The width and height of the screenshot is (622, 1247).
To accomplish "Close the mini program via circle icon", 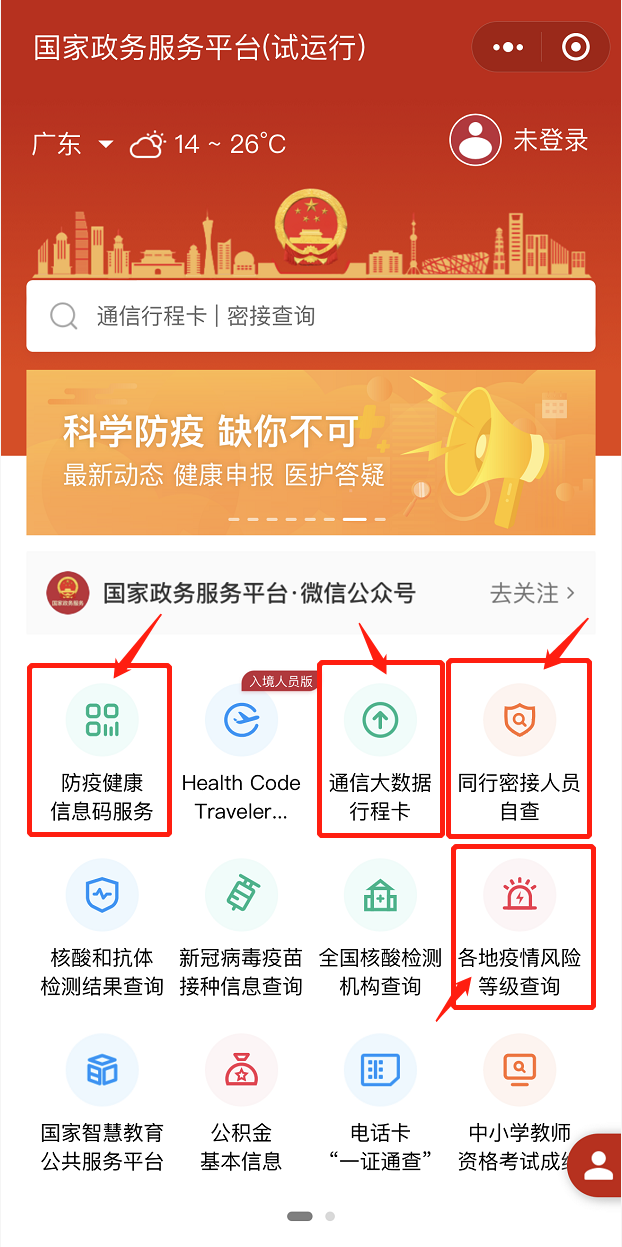I will tap(575, 47).
